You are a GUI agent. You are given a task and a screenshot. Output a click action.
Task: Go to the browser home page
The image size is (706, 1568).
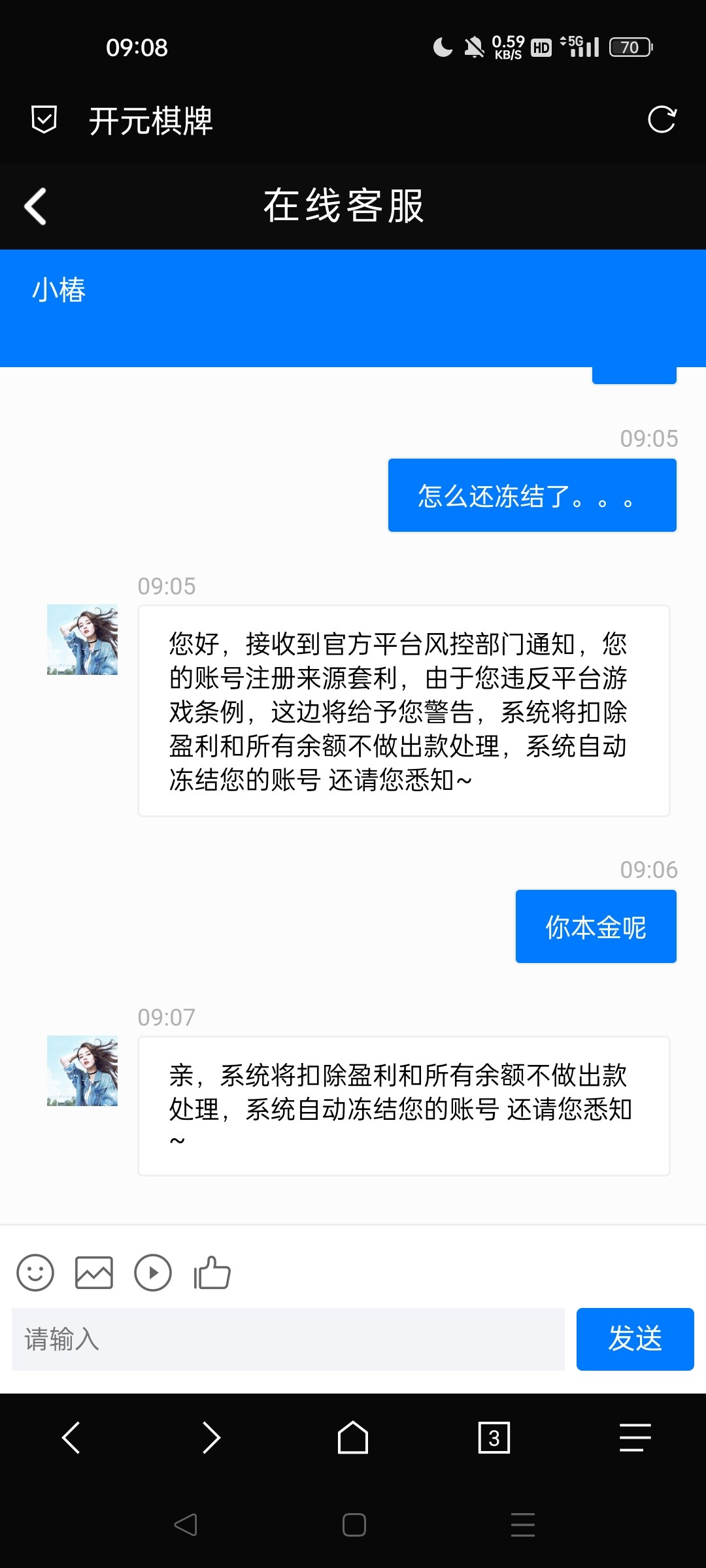[x=353, y=1437]
